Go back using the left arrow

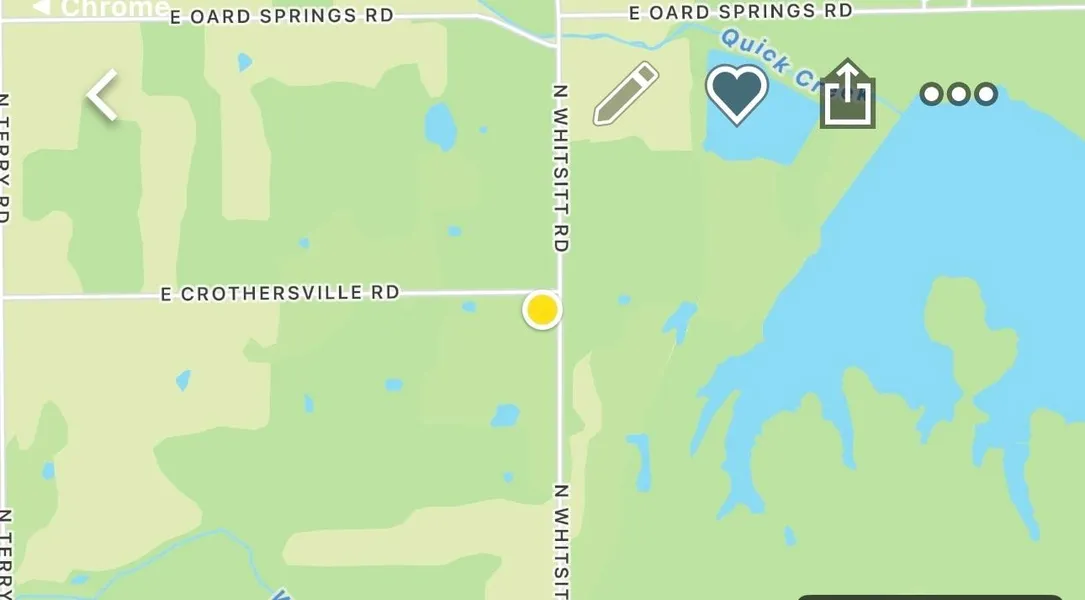click(102, 96)
